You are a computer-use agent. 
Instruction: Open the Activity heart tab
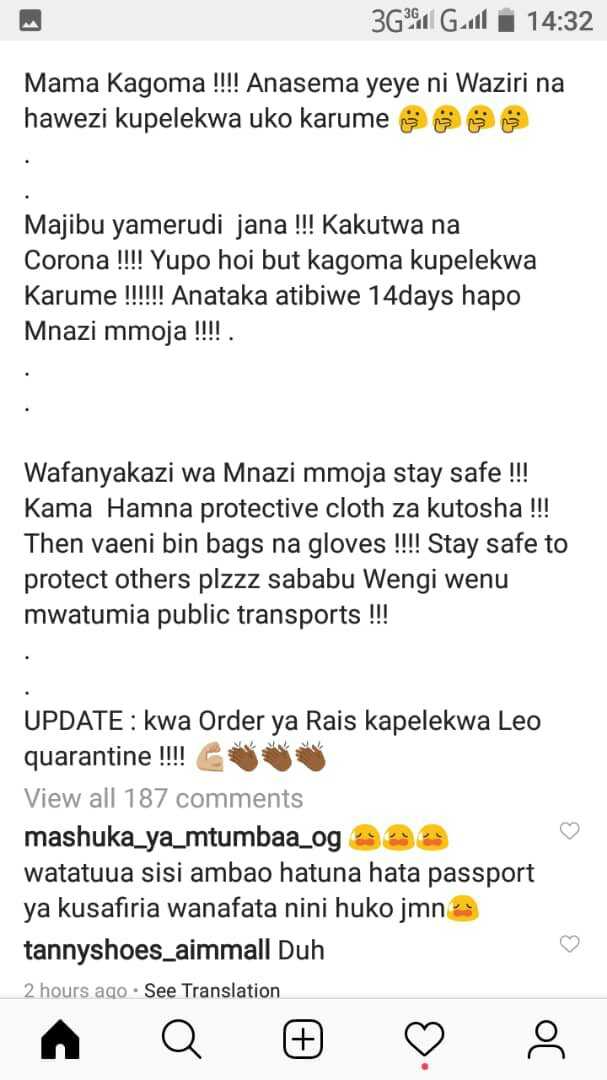click(424, 1039)
